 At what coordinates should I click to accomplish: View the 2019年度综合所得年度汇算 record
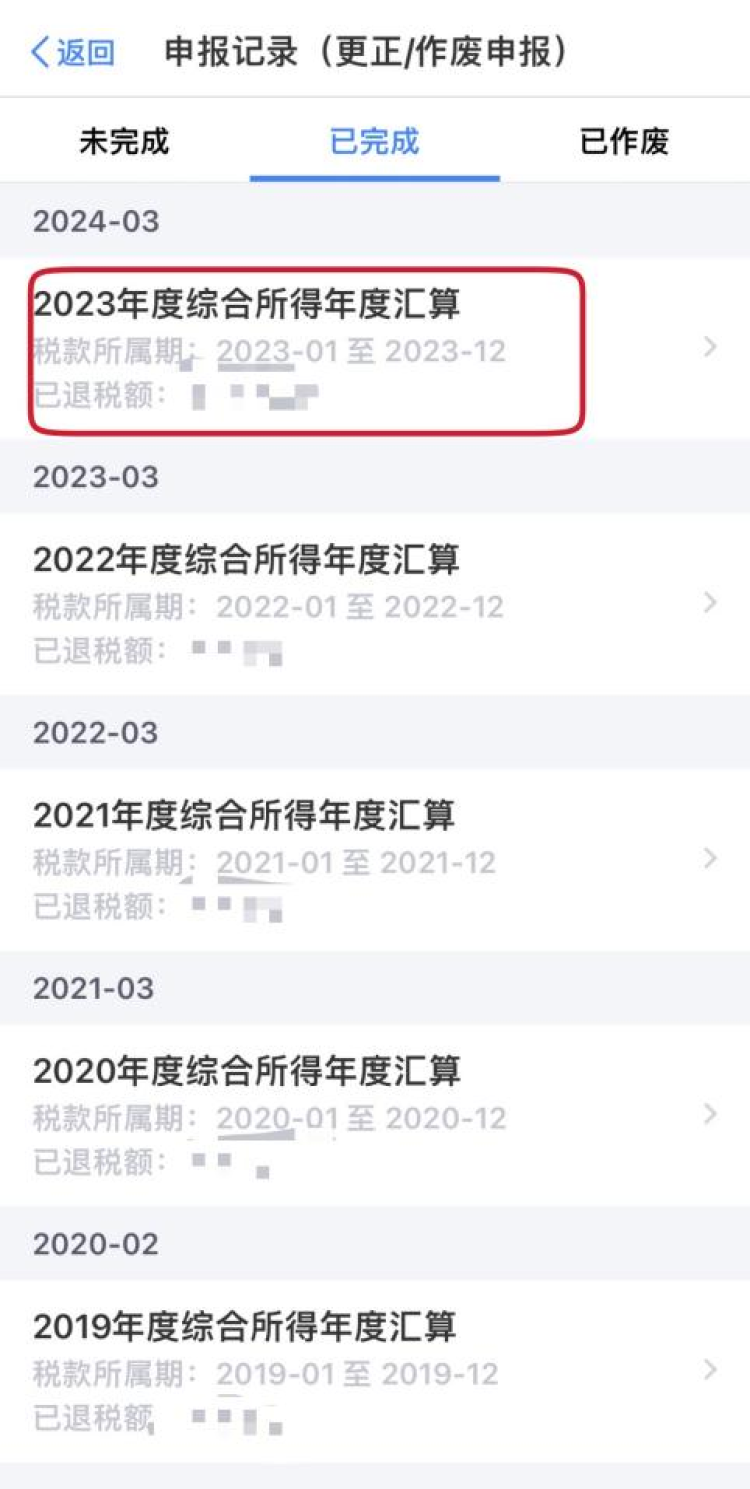click(374, 1371)
